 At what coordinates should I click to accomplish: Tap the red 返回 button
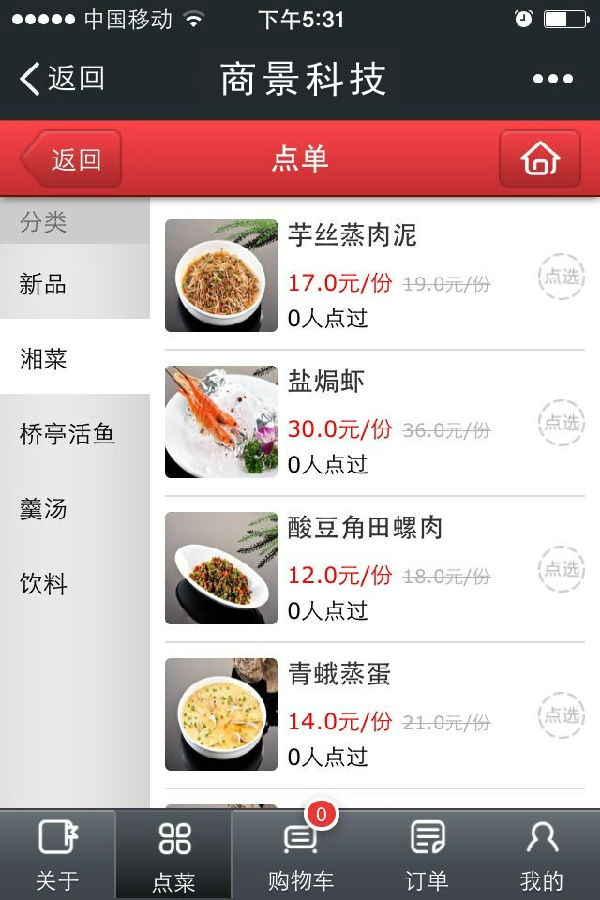(x=72, y=159)
